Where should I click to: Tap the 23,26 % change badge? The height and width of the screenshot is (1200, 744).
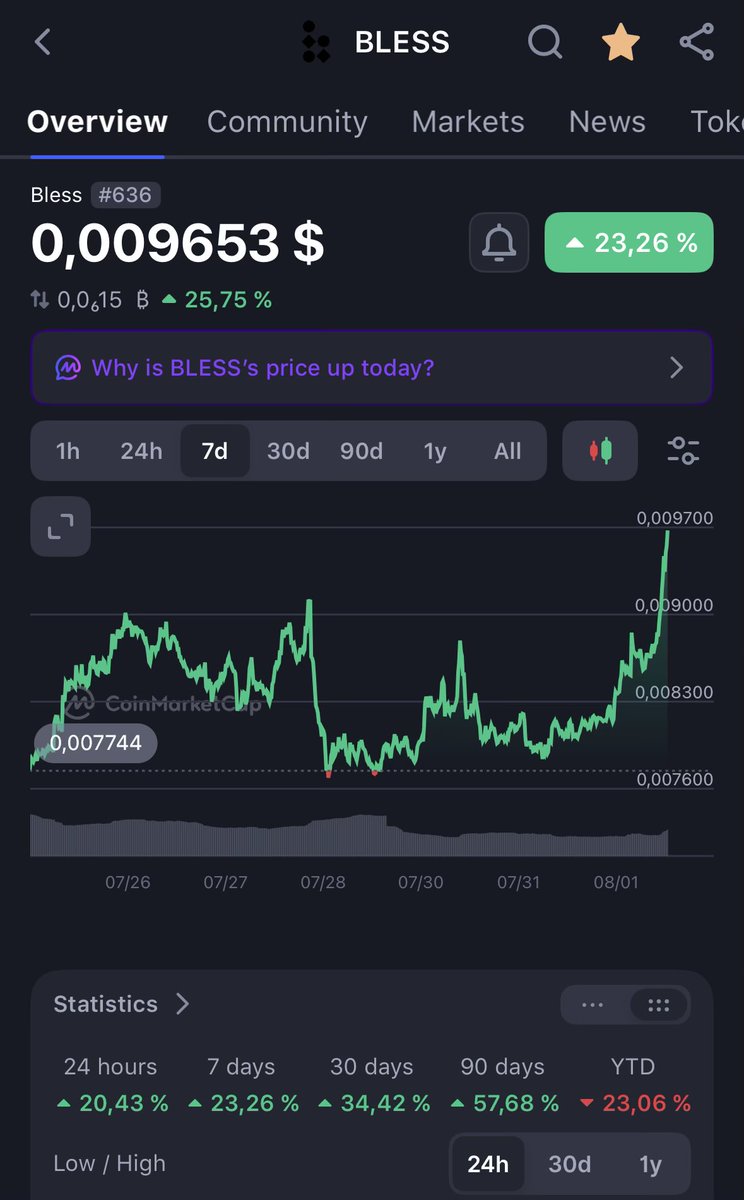tap(629, 242)
